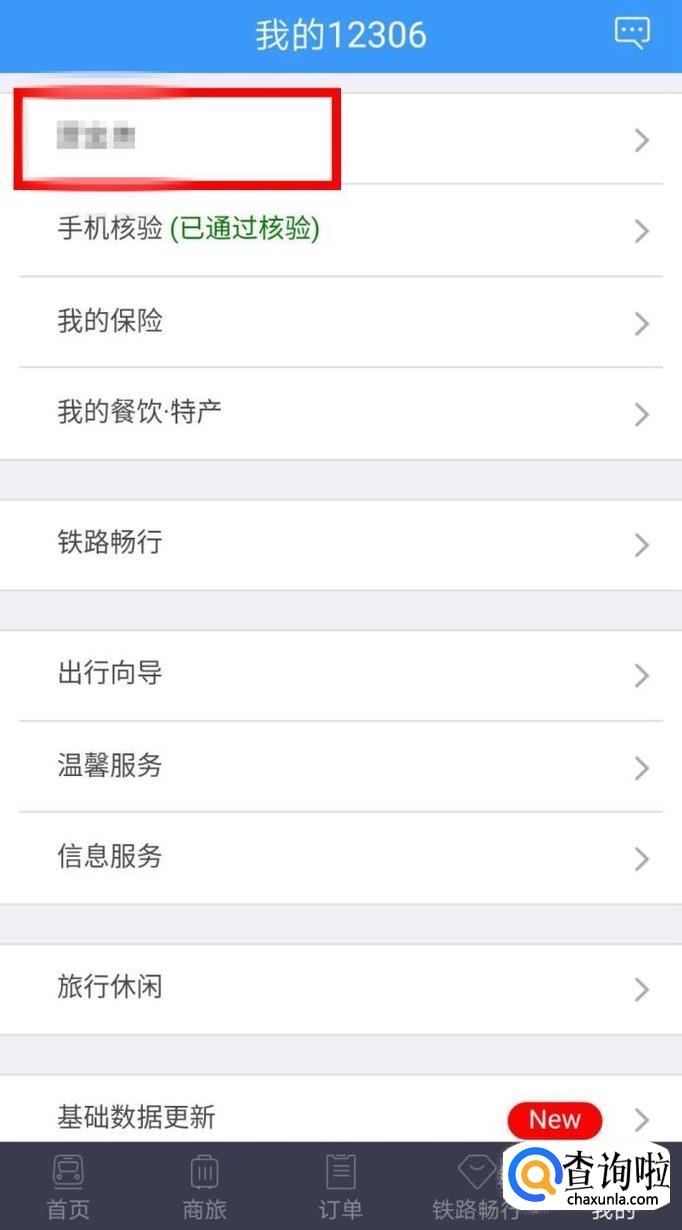Open 信息服务
The height and width of the screenshot is (1230, 682).
click(x=340, y=857)
